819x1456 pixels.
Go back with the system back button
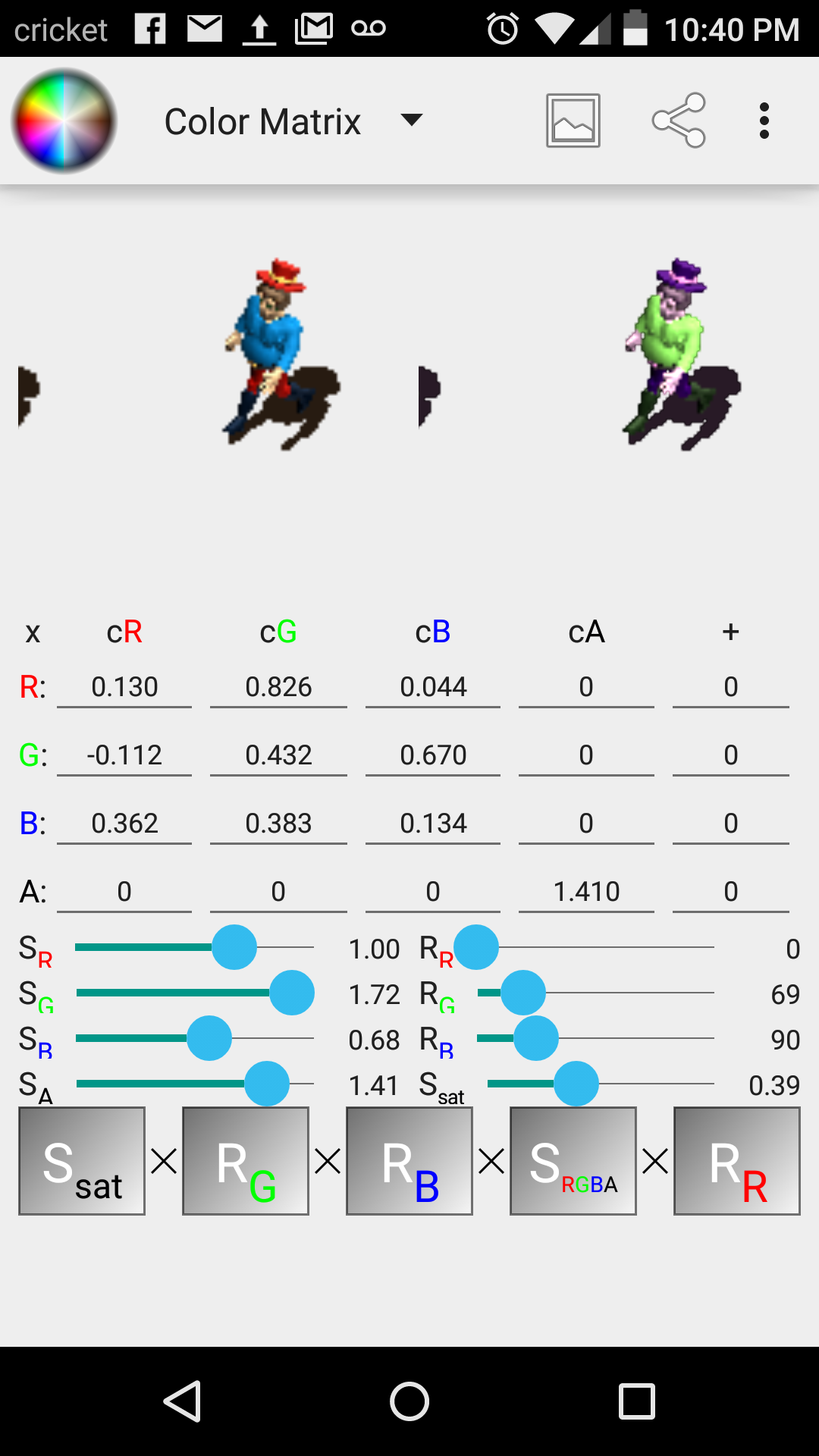click(182, 1401)
